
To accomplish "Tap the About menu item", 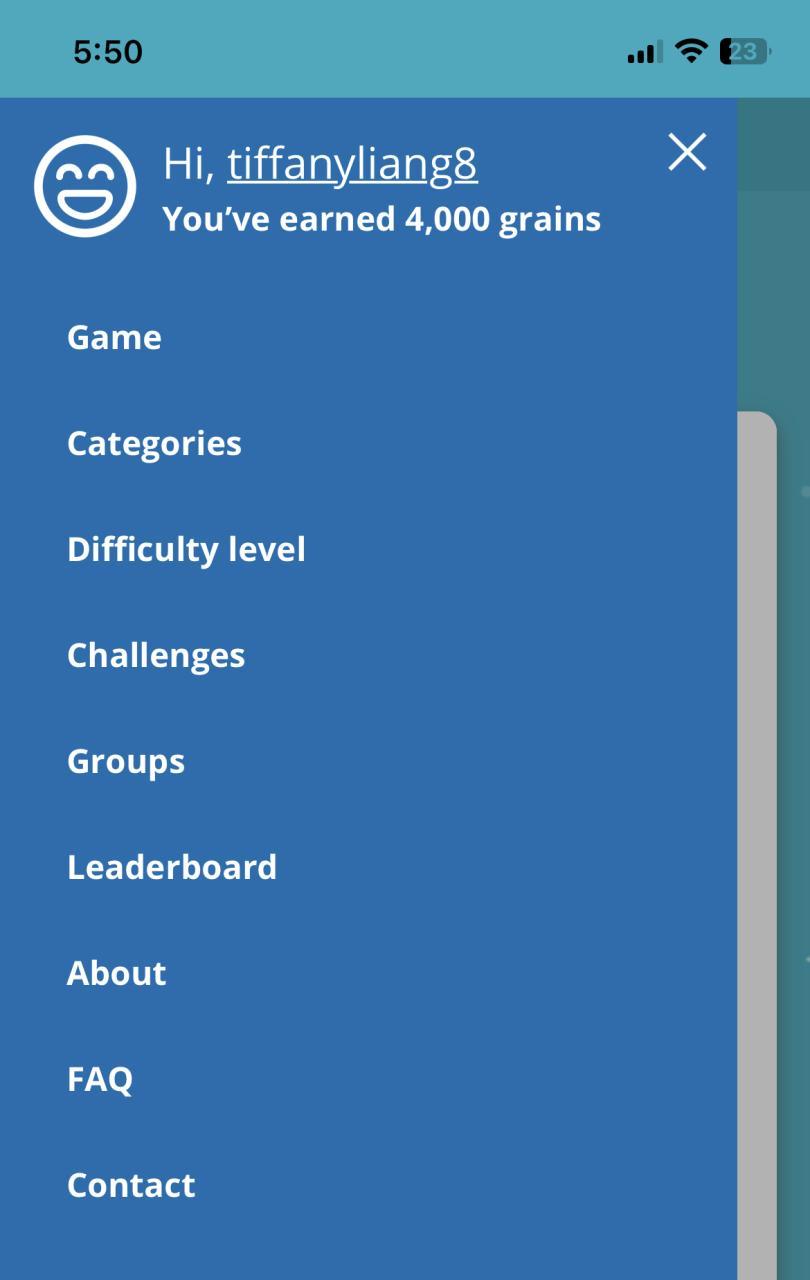I will (117, 973).
